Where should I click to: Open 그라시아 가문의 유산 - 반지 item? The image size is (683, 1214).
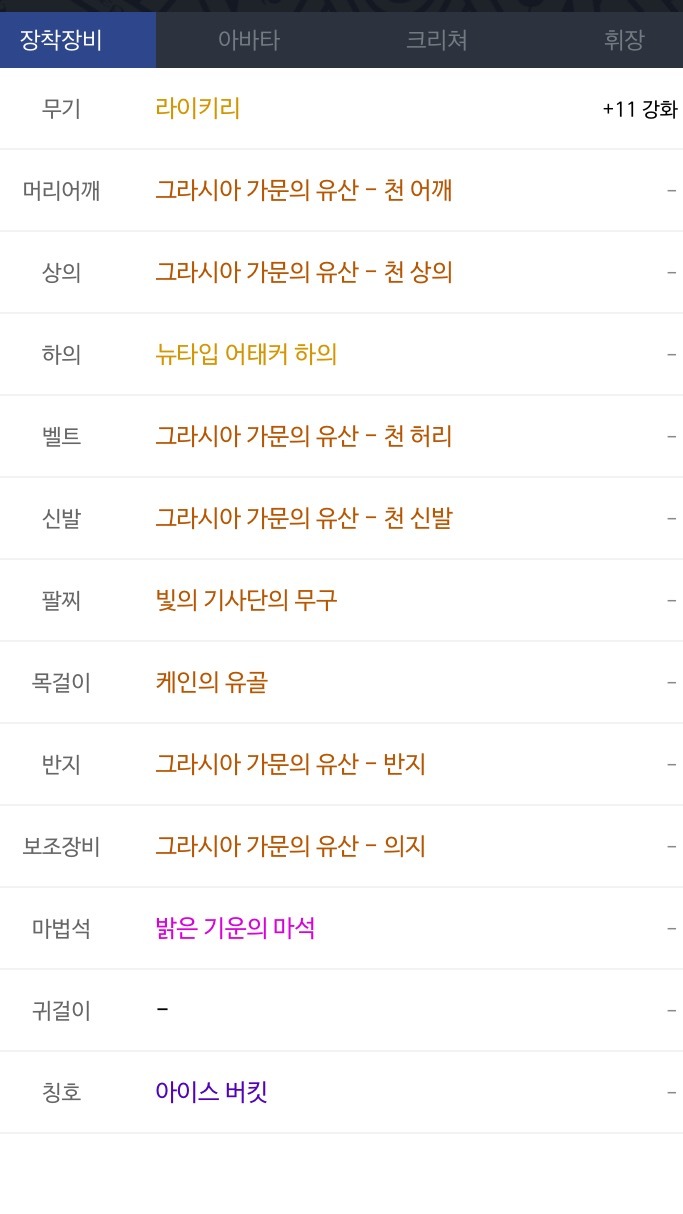(x=290, y=764)
